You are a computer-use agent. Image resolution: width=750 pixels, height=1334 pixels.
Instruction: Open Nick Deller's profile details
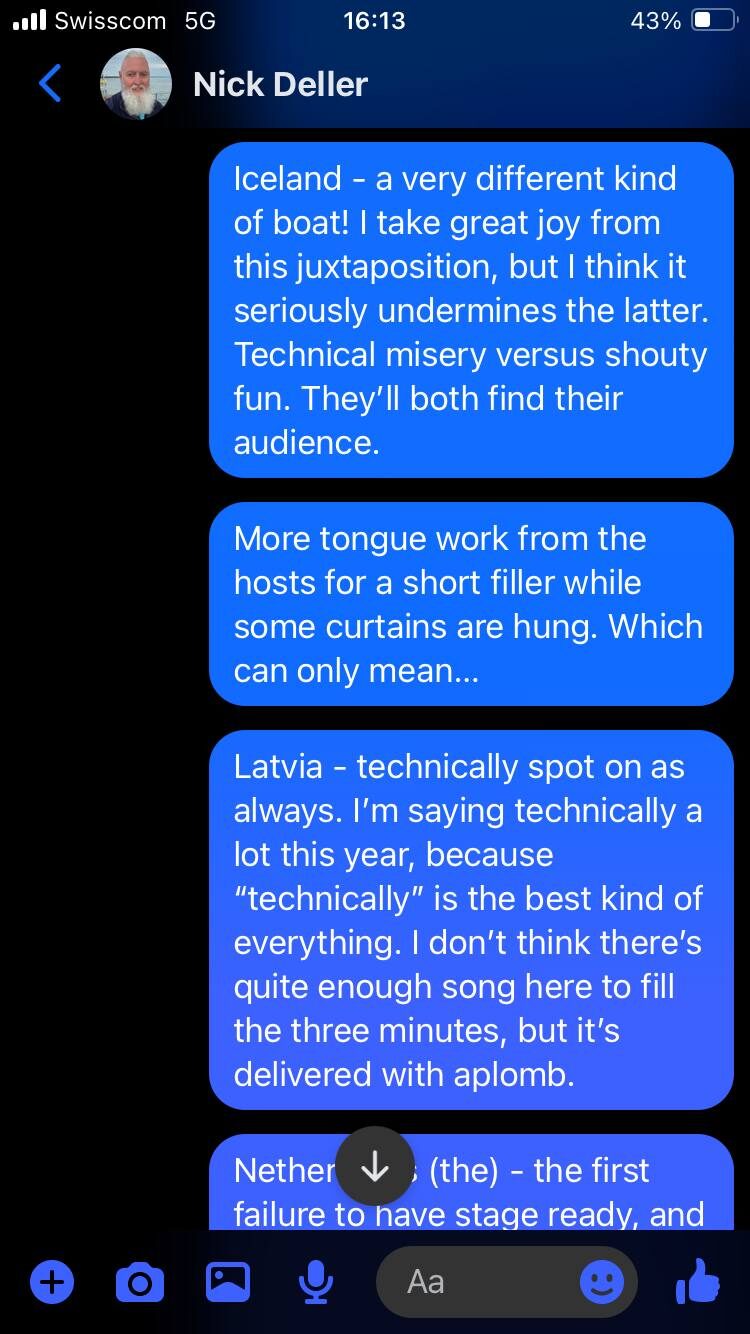[x=280, y=84]
